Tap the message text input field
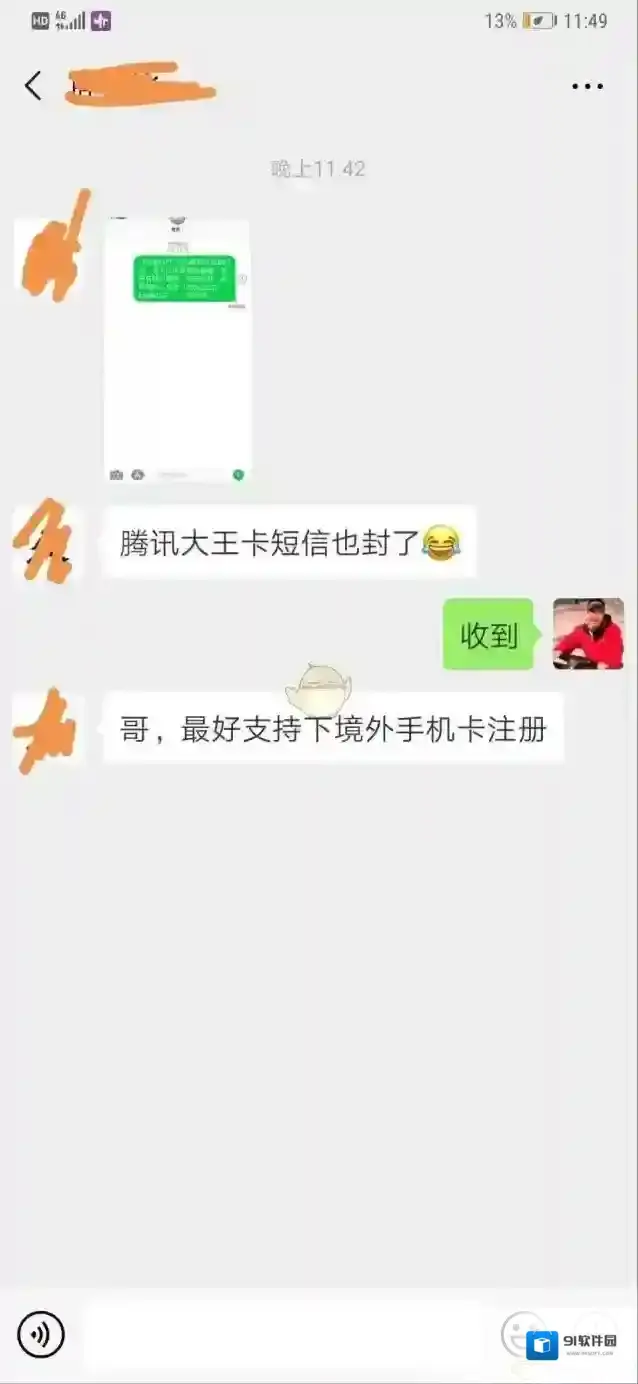 (x=290, y=1334)
